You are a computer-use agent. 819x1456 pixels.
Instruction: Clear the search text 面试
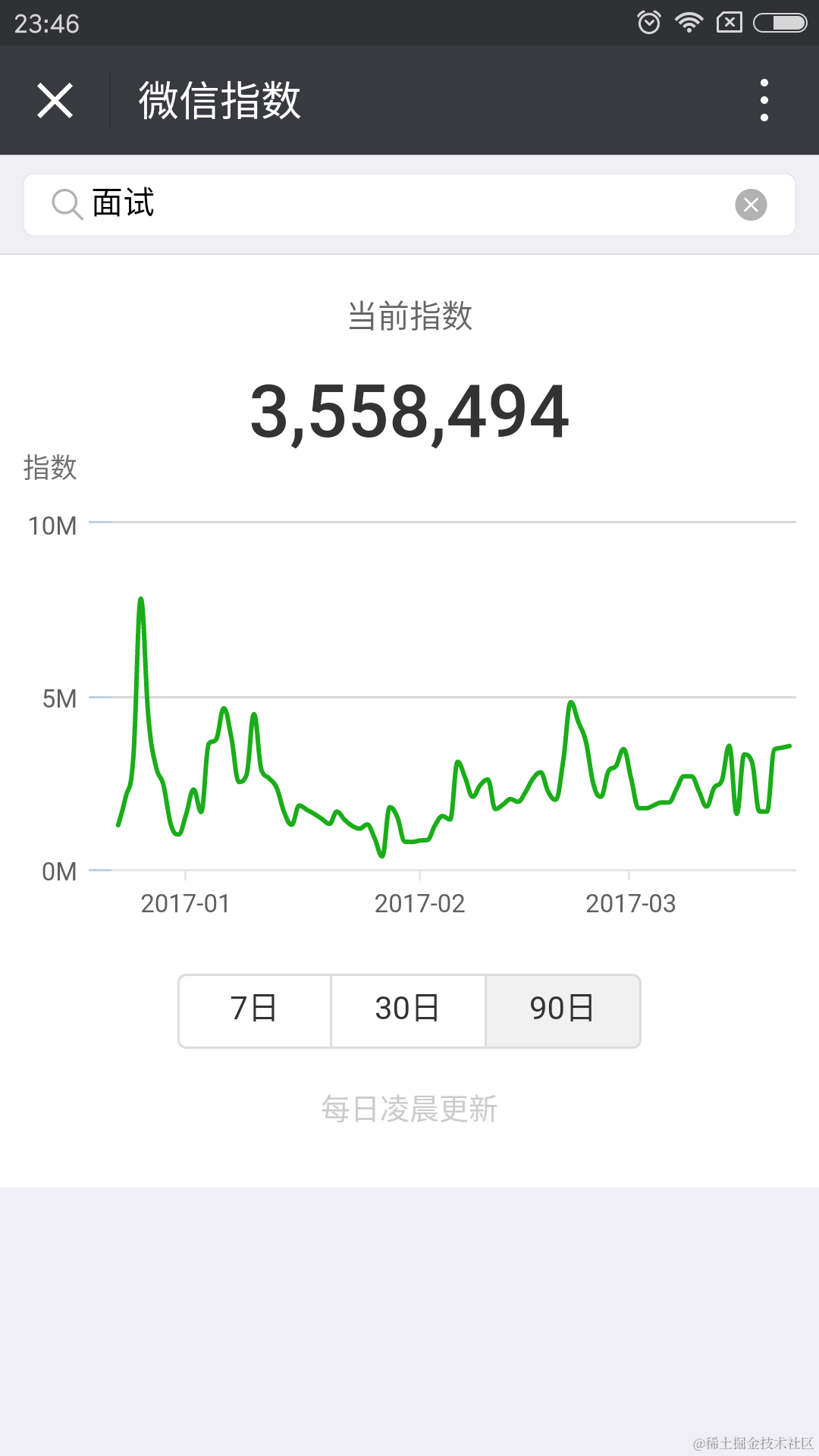coord(751,205)
